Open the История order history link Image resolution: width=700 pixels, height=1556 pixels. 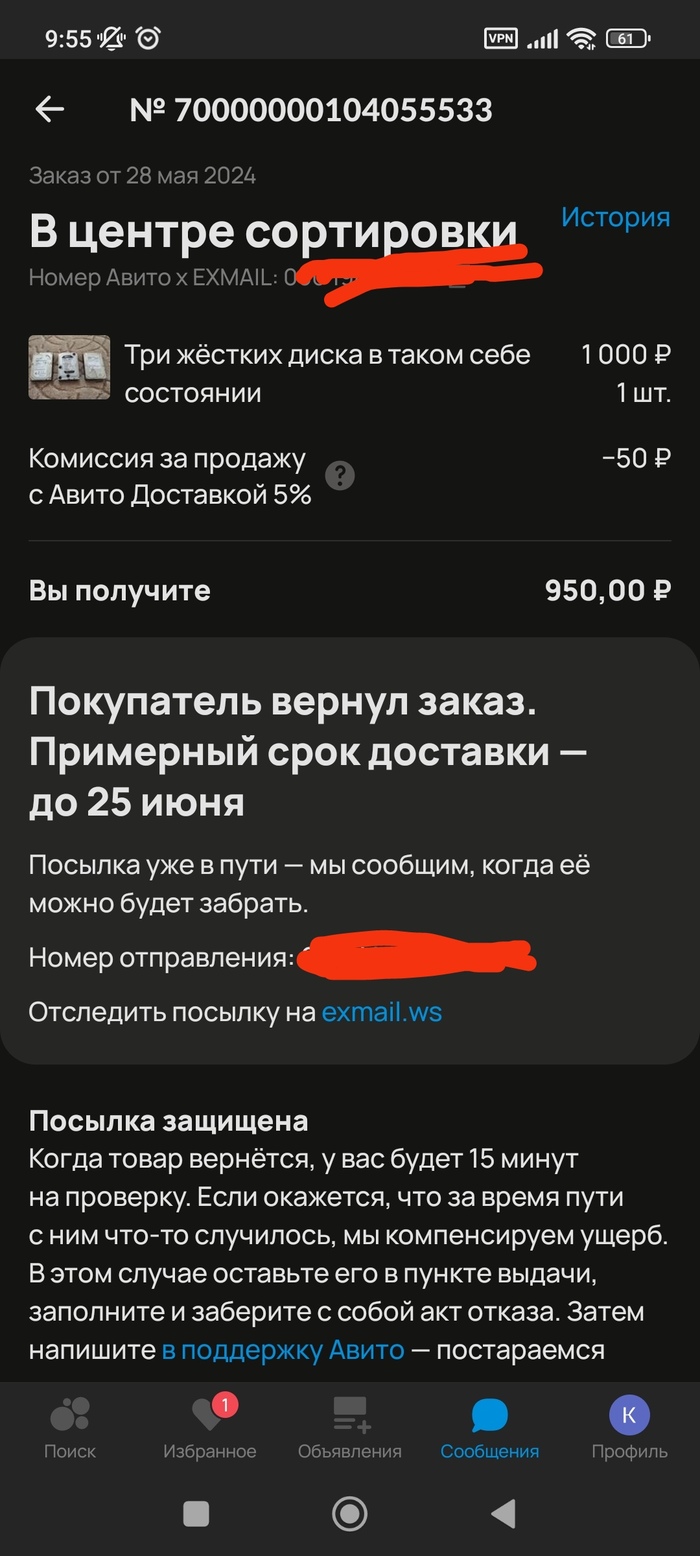coord(615,217)
